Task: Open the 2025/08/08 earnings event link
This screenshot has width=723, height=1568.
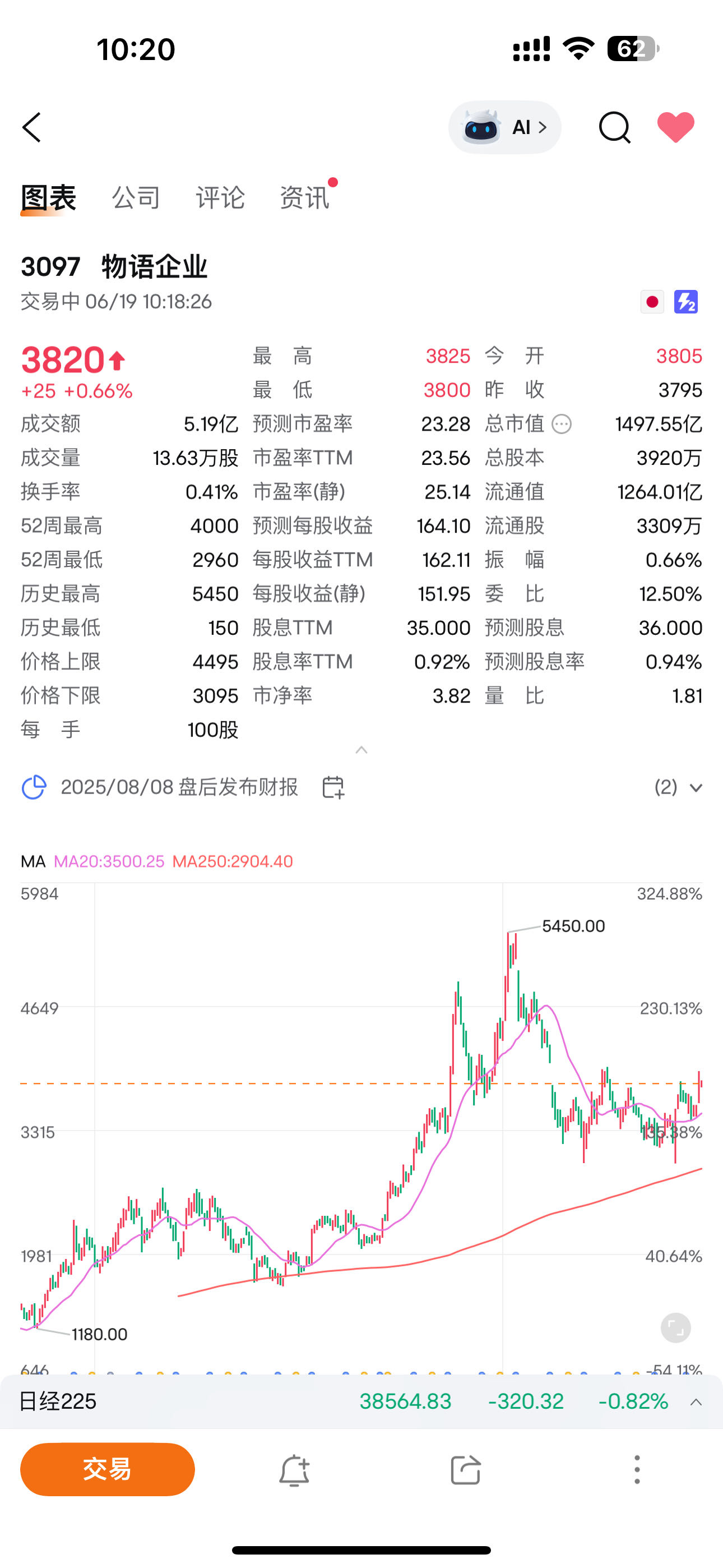Action: [x=179, y=787]
